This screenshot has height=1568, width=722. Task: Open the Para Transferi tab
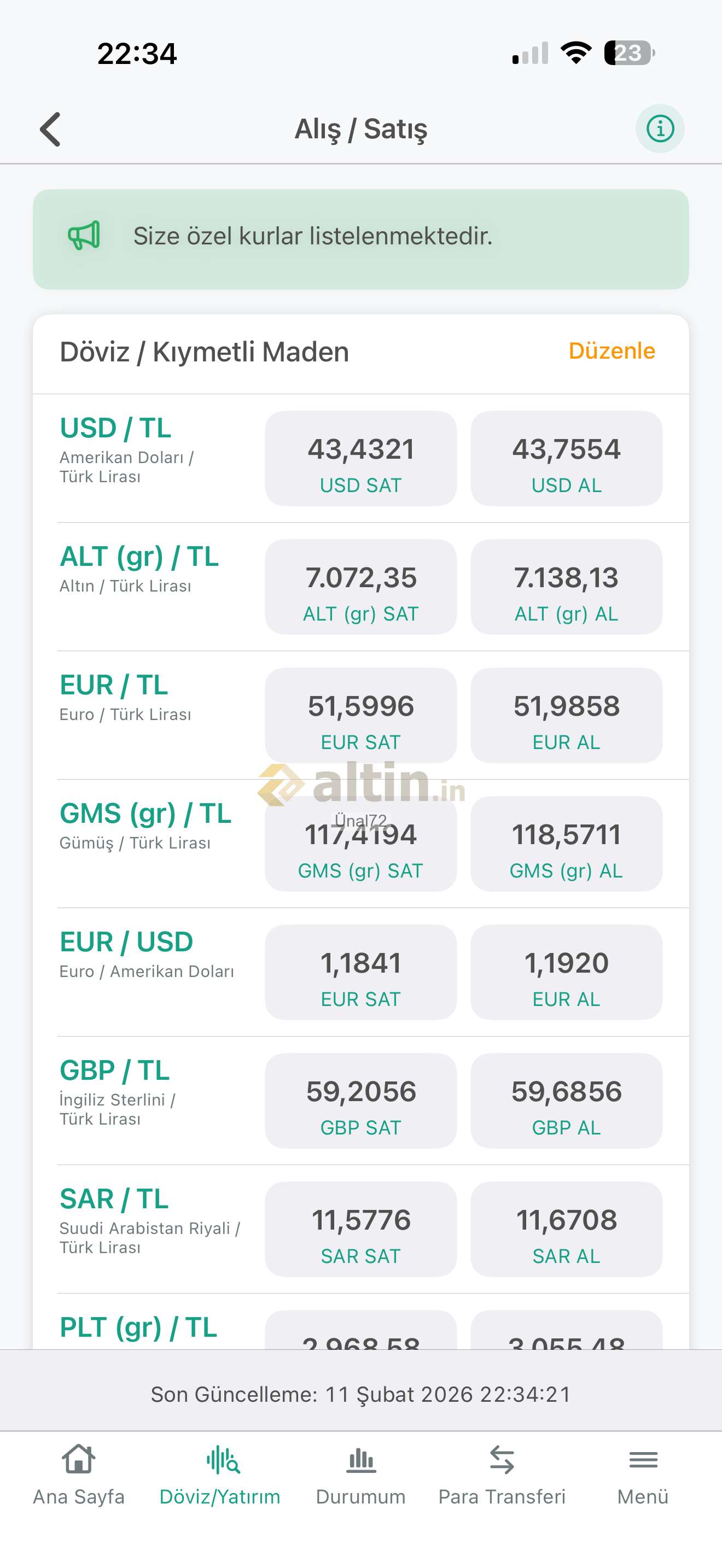pos(502,1476)
